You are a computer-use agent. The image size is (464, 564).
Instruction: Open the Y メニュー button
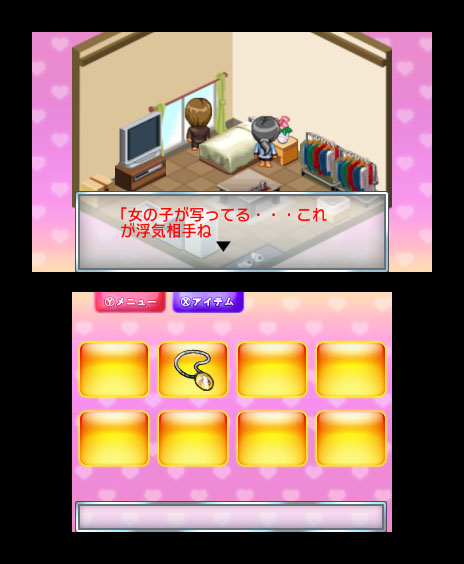pos(130,301)
